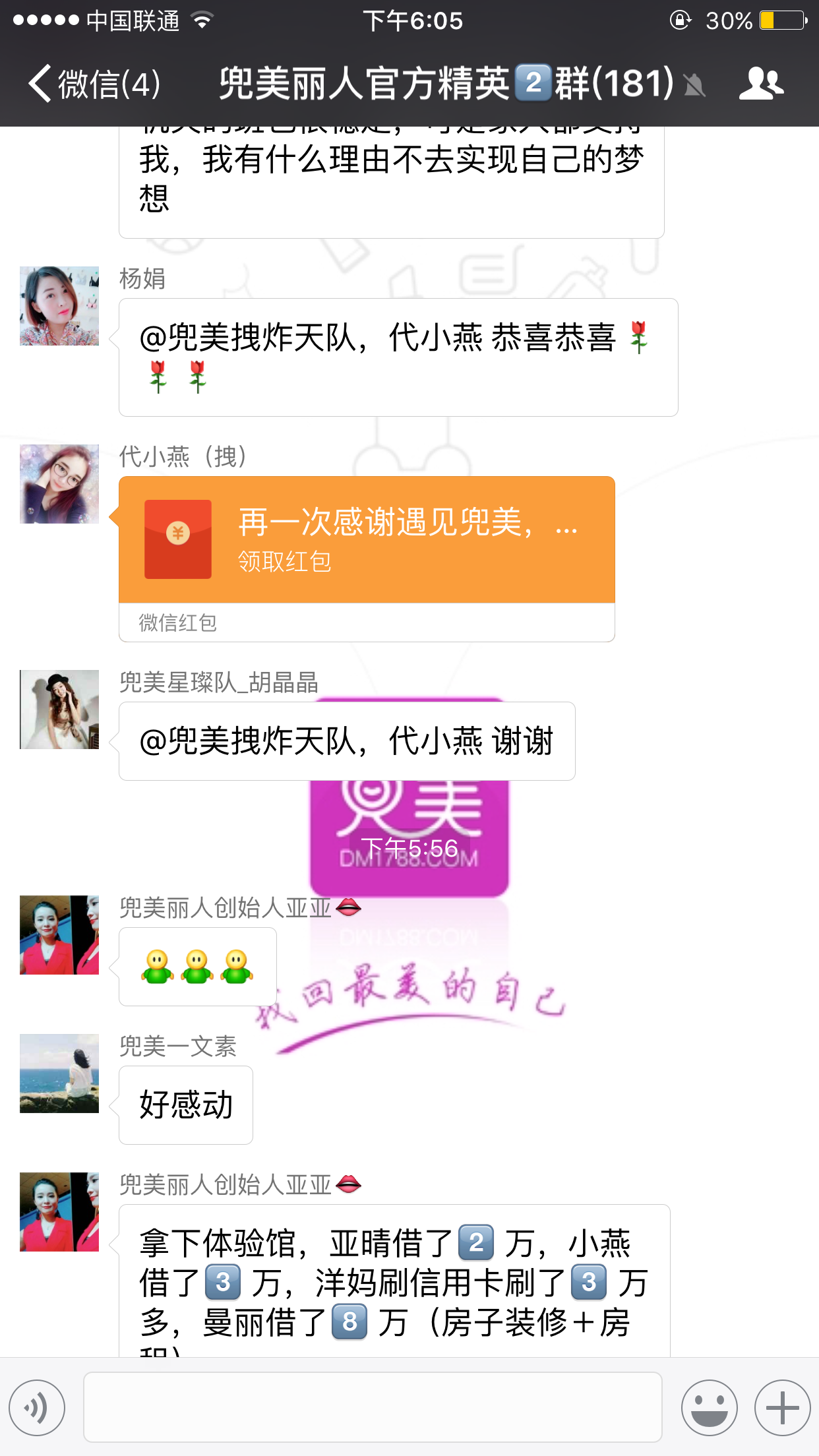Focus the message text field

(373, 1407)
